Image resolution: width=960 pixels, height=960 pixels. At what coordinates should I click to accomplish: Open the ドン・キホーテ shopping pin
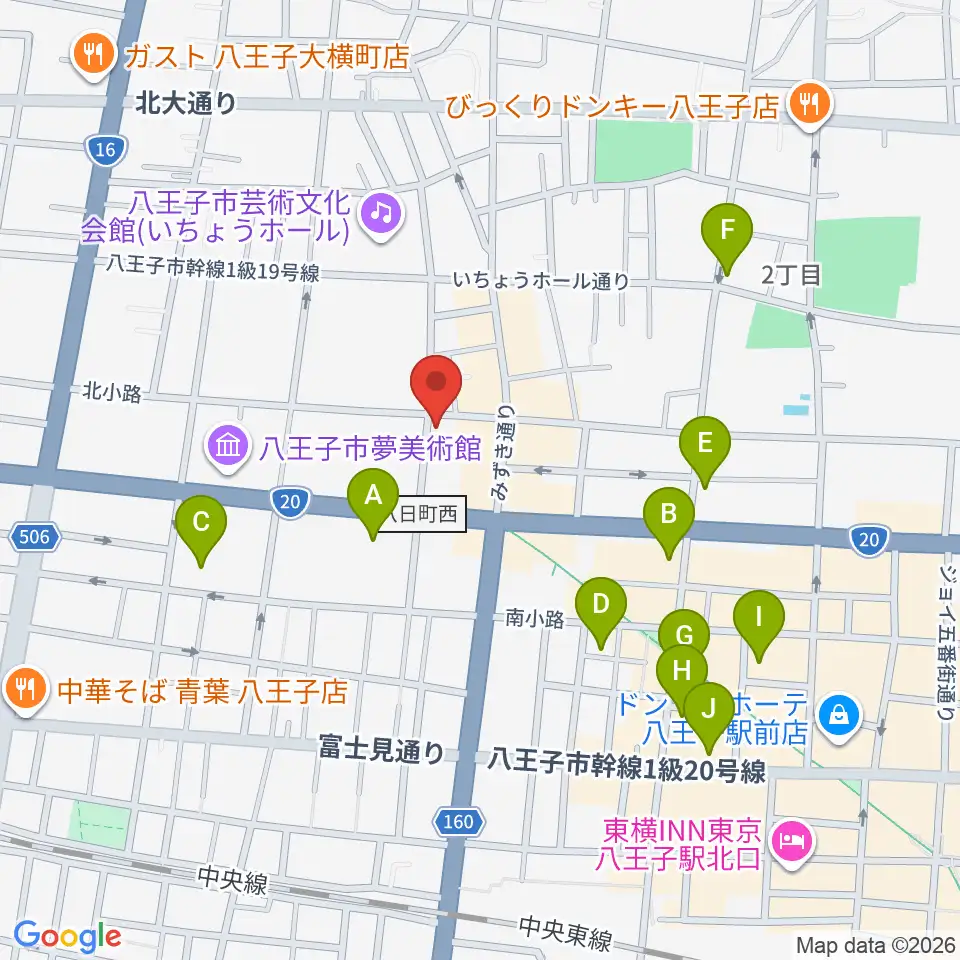coord(840,716)
